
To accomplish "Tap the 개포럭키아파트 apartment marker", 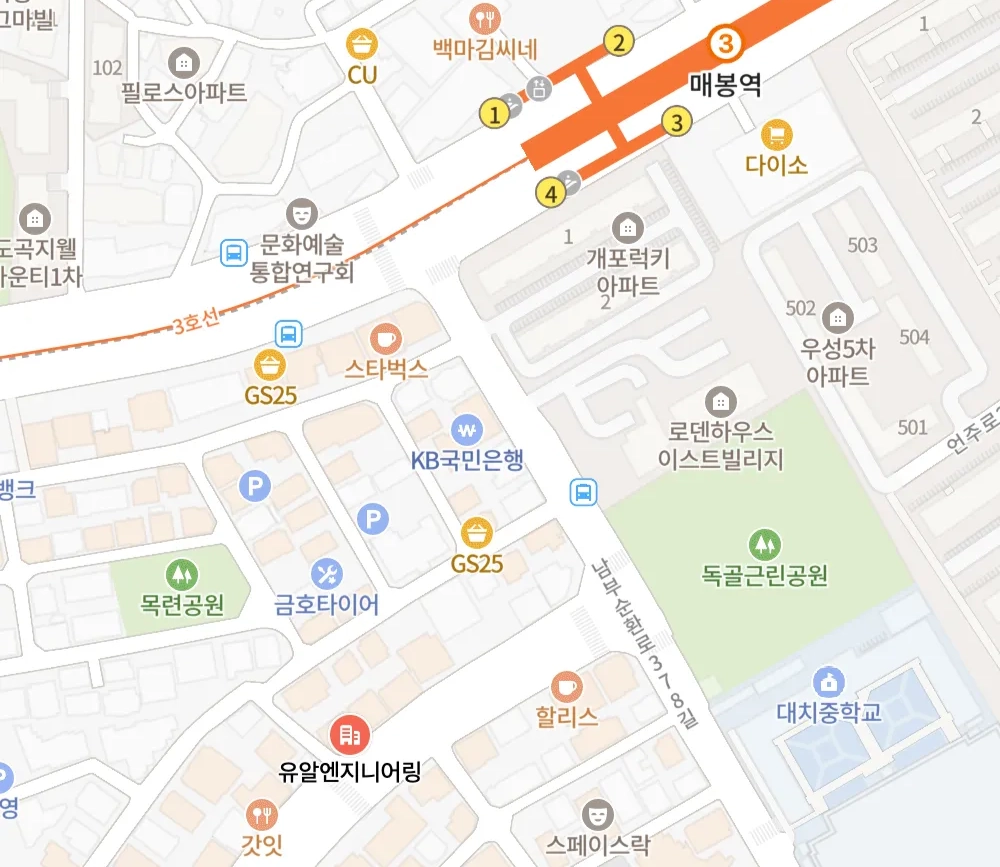I will coord(628,226).
